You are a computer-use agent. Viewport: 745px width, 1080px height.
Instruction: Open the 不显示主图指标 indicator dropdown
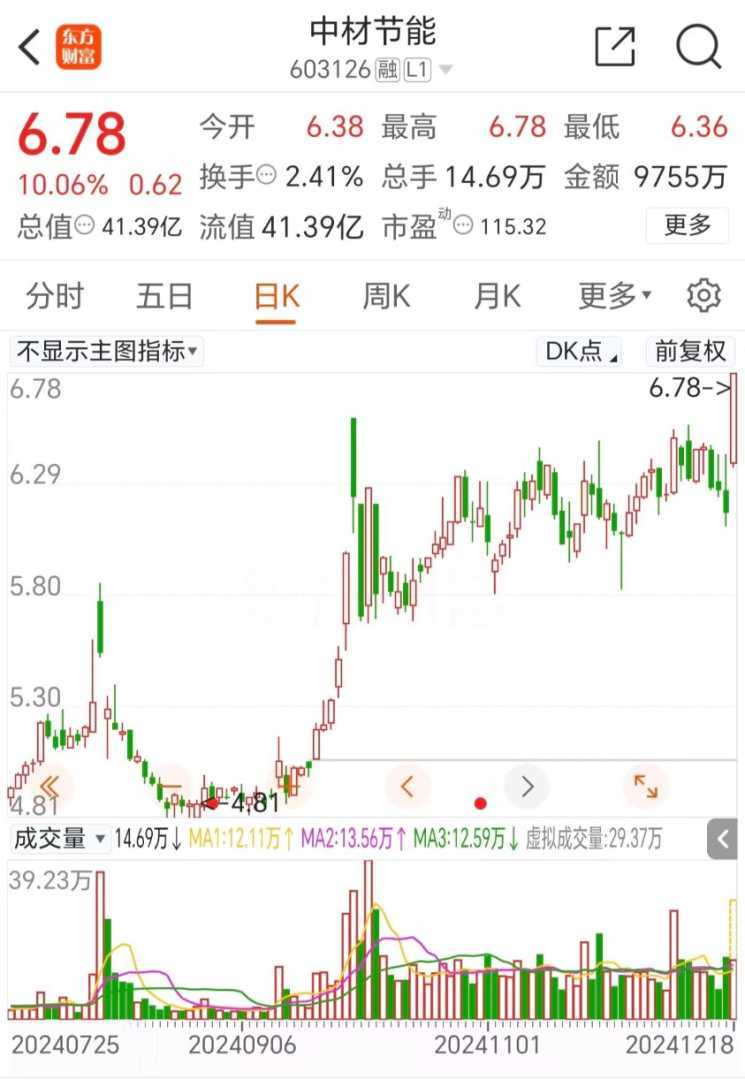(106, 351)
